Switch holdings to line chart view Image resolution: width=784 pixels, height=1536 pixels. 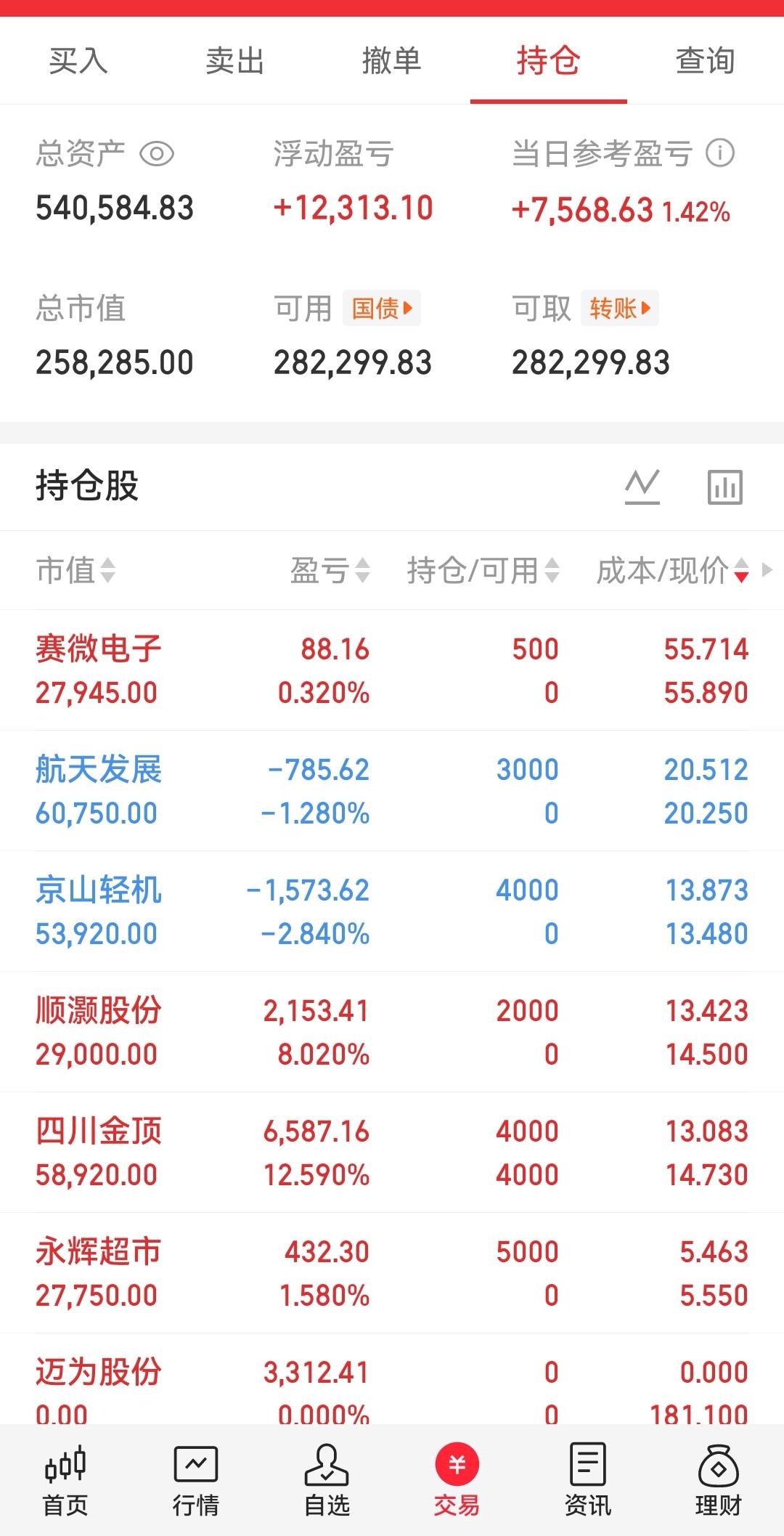tap(642, 485)
